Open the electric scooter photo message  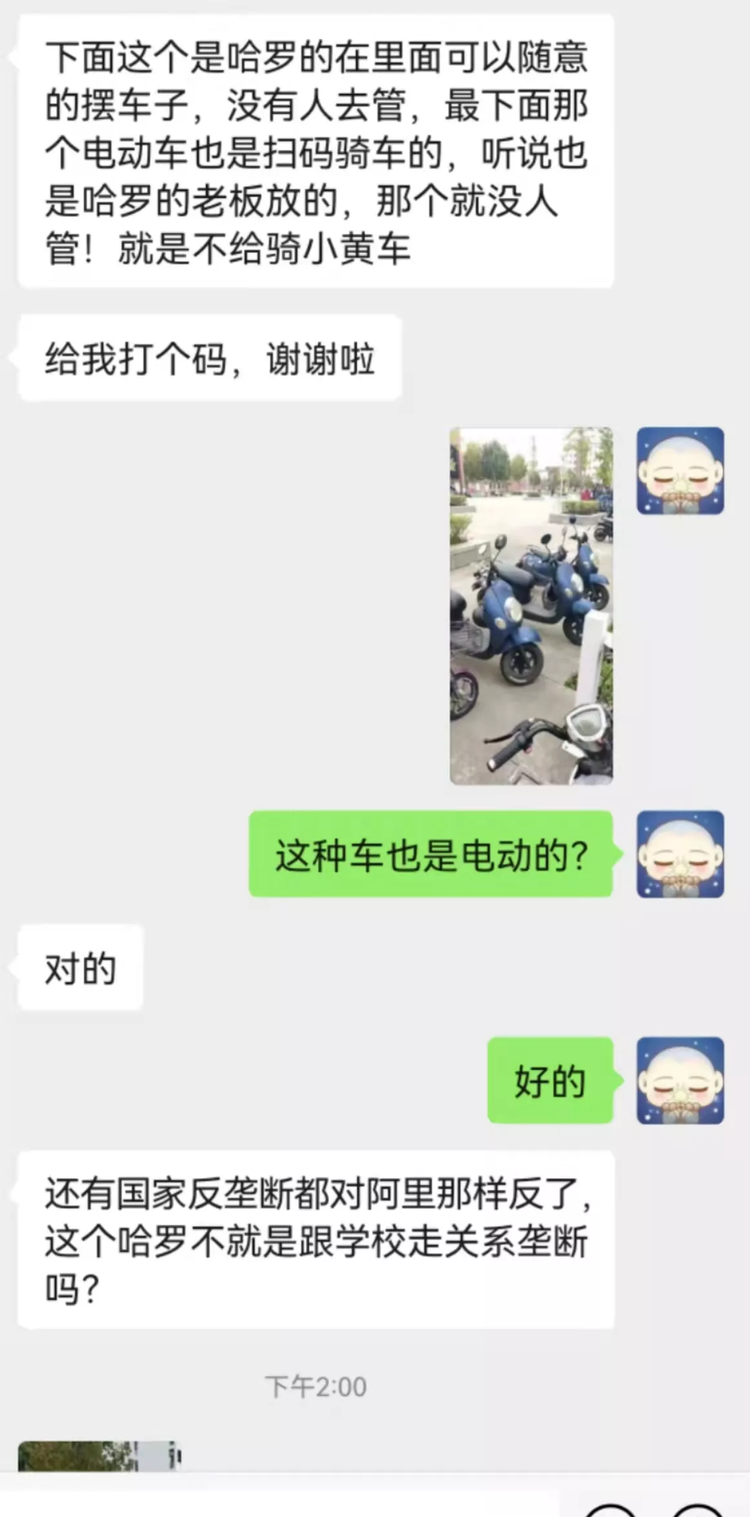[531, 606]
